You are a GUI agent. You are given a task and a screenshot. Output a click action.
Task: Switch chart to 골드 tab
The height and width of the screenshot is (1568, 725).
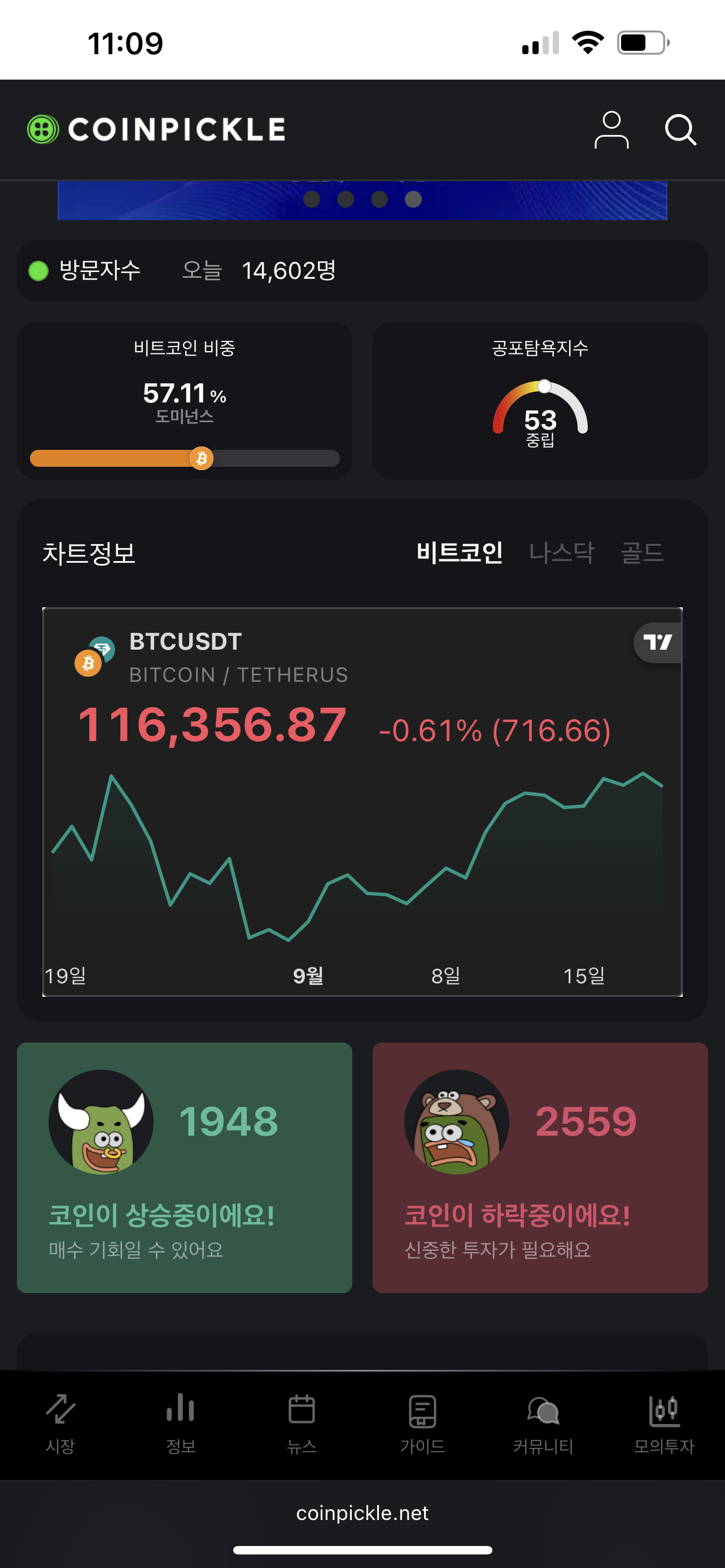coord(641,553)
